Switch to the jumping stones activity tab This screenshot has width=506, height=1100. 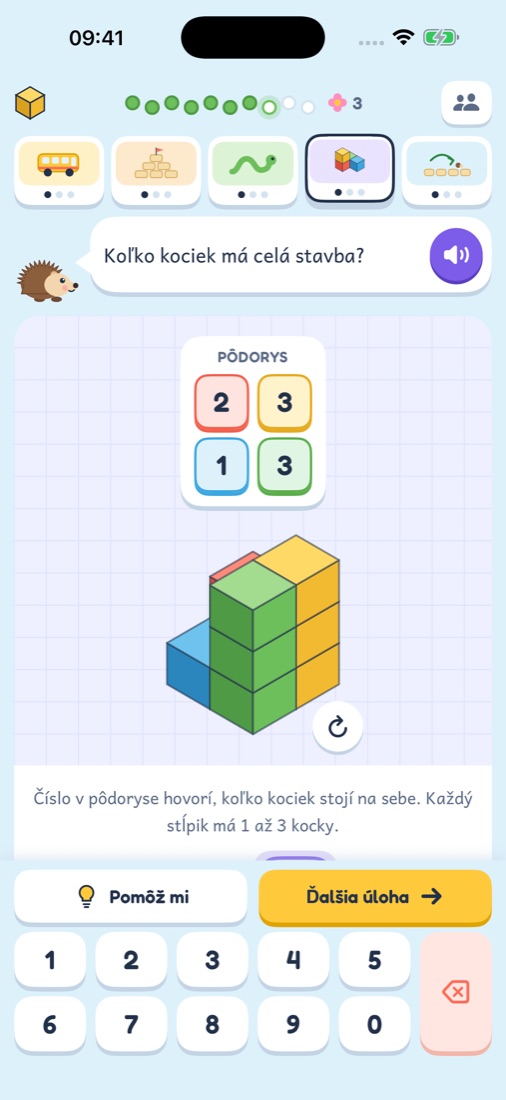point(446,170)
